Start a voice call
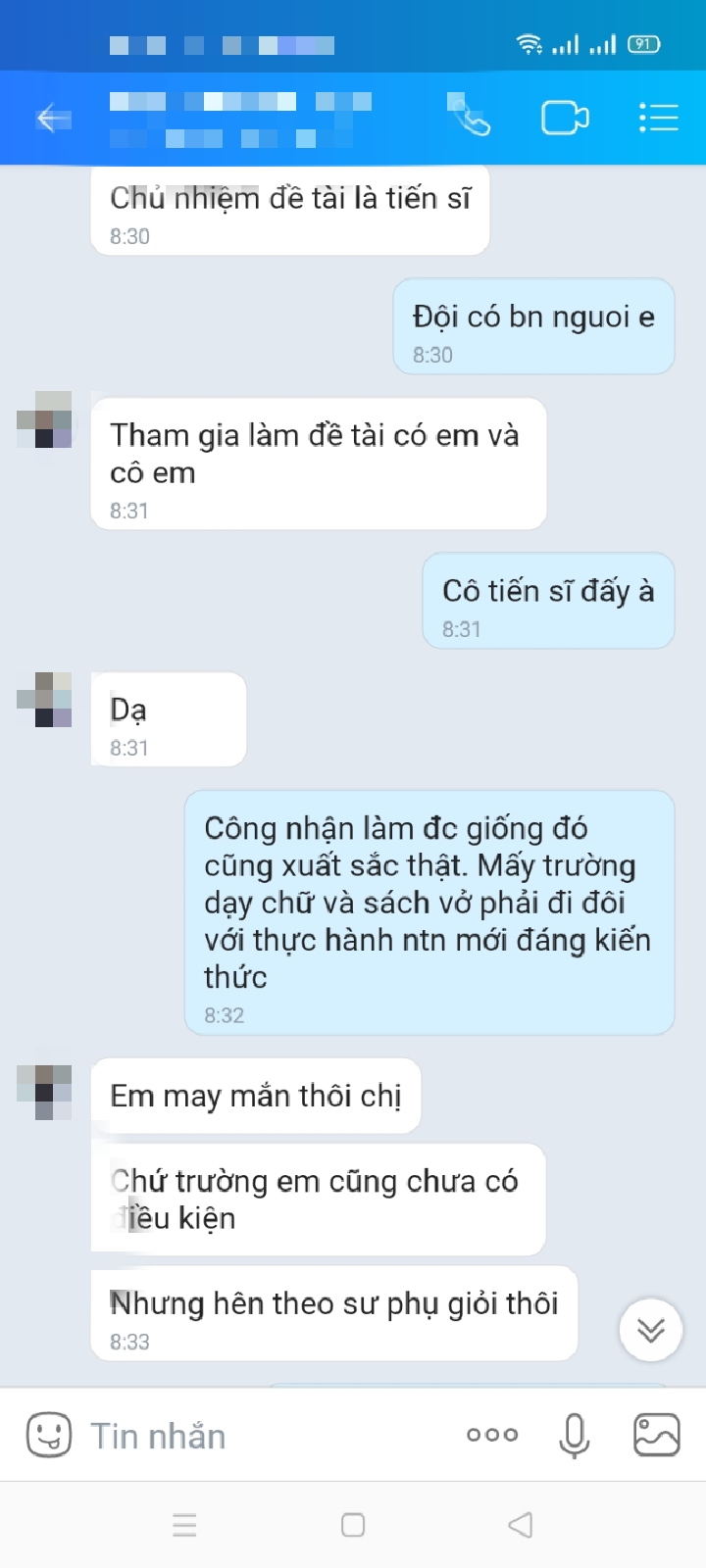 [x=470, y=118]
